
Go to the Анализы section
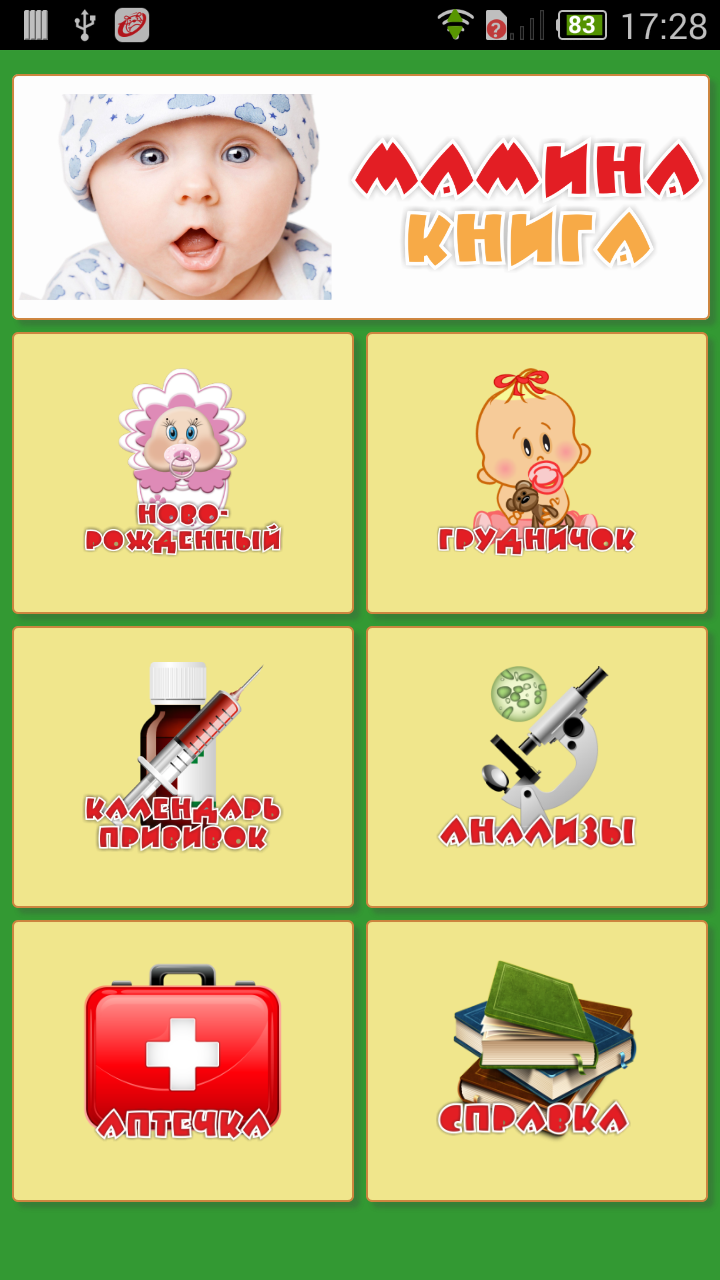coord(537,767)
